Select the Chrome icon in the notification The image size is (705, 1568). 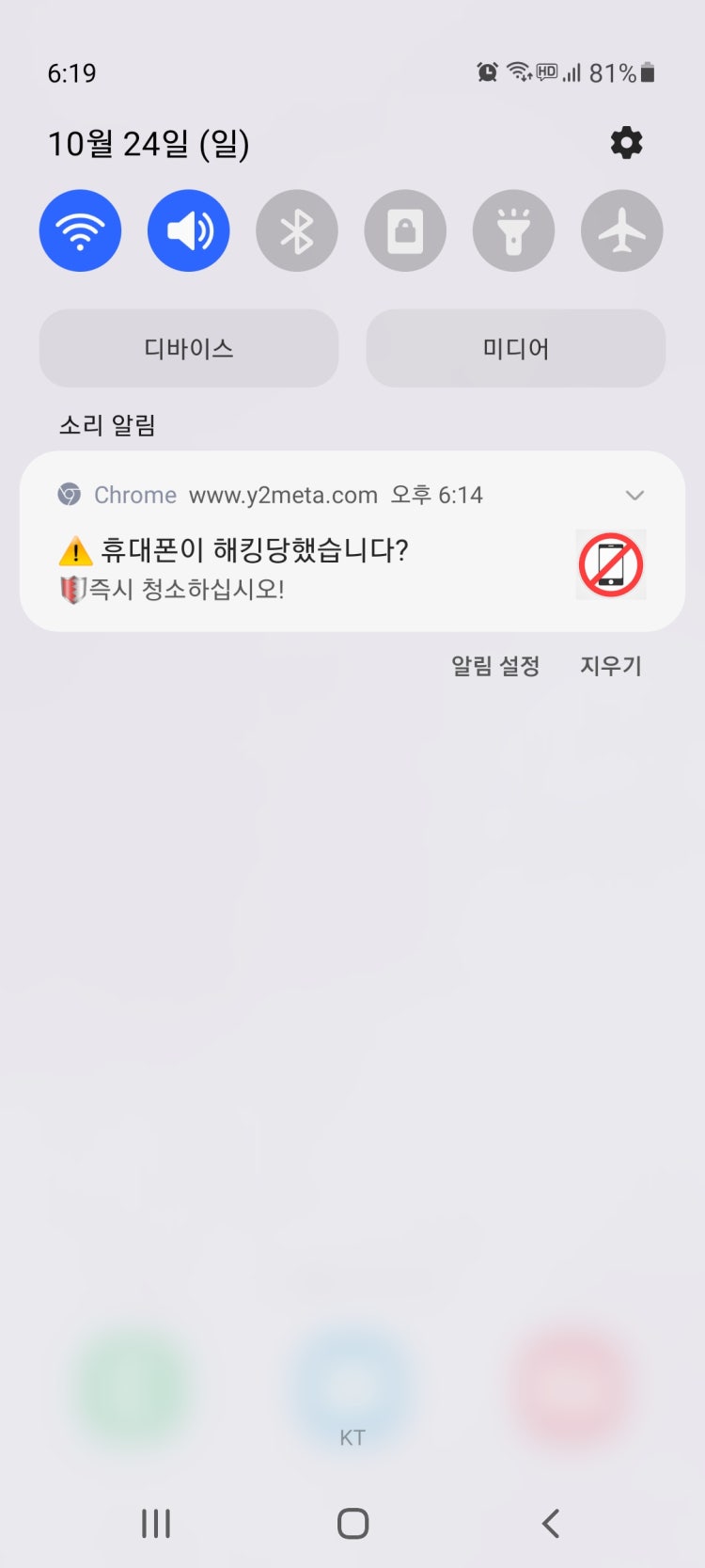[x=69, y=495]
